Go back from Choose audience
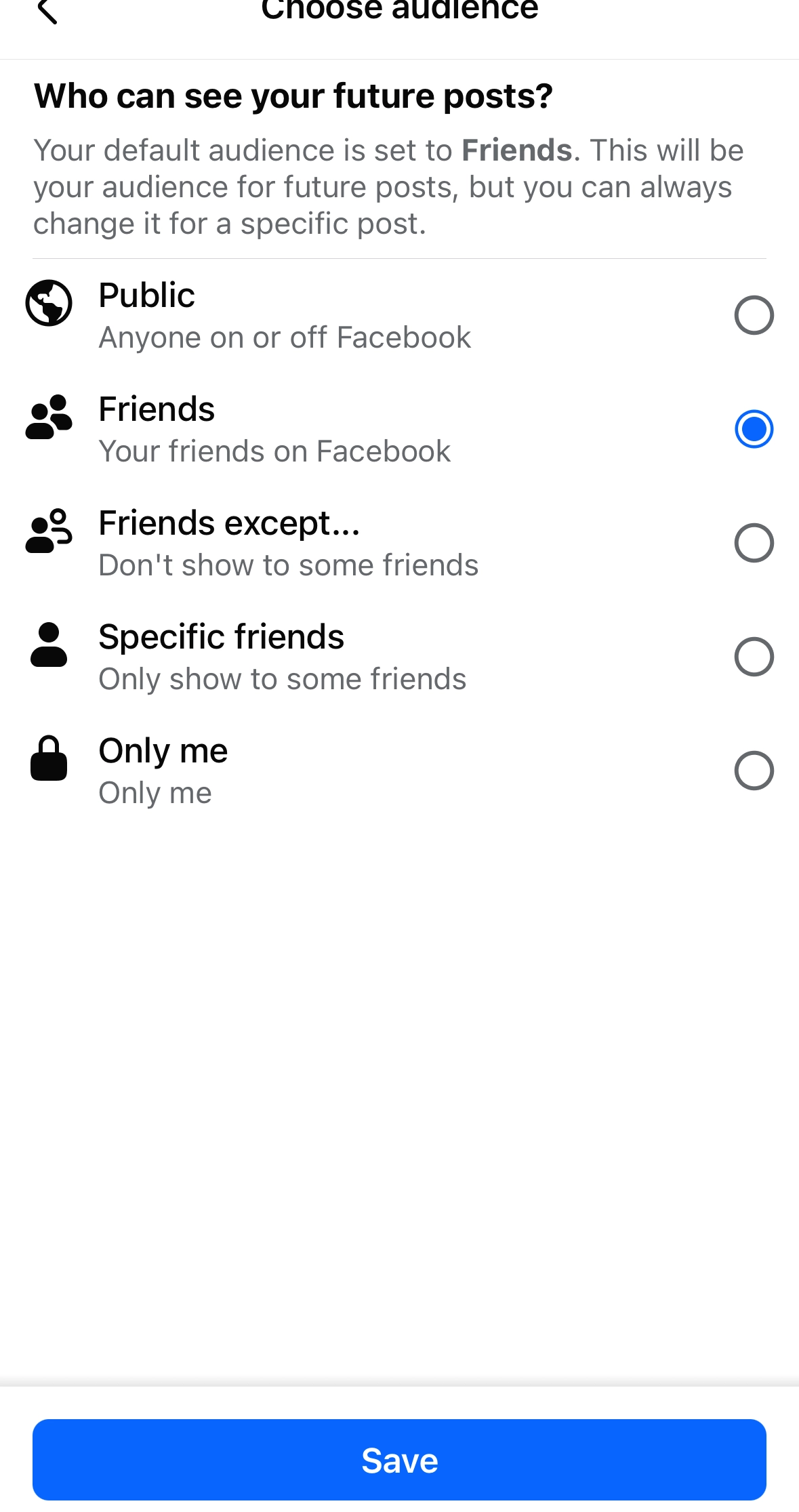Image resolution: width=799 pixels, height=1512 pixels. pyautogui.click(x=47, y=12)
